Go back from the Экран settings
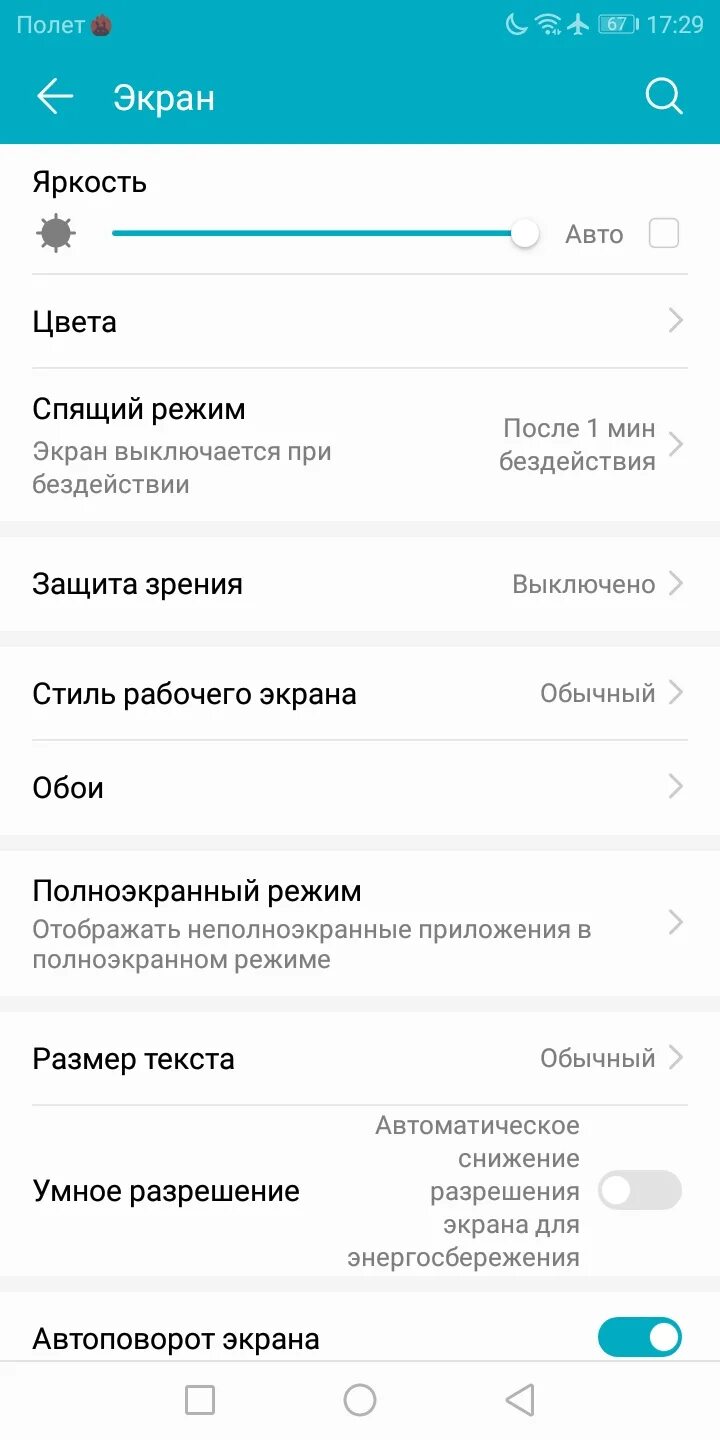720x1440 pixels. pyautogui.click(x=55, y=97)
